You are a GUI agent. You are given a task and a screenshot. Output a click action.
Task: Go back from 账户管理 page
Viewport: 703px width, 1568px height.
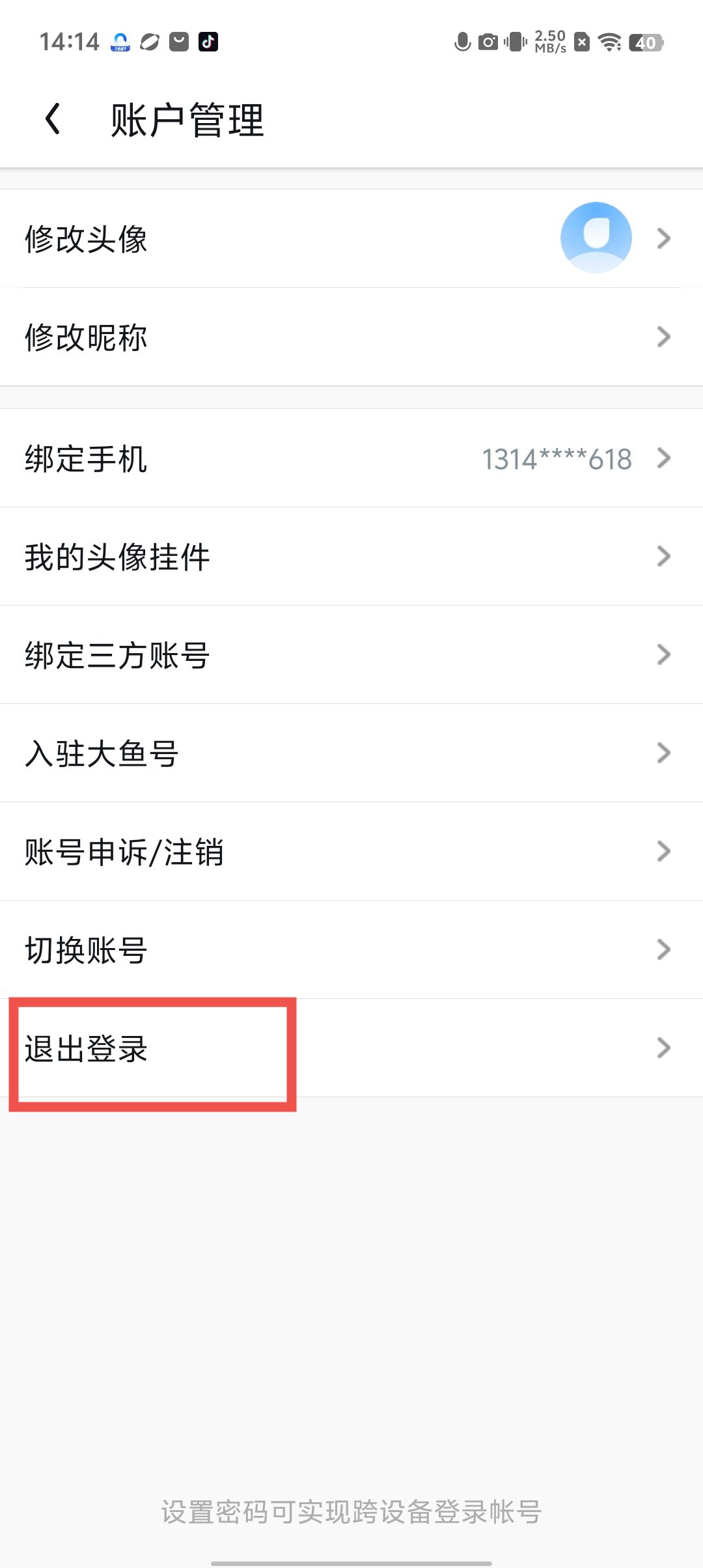click(53, 120)
